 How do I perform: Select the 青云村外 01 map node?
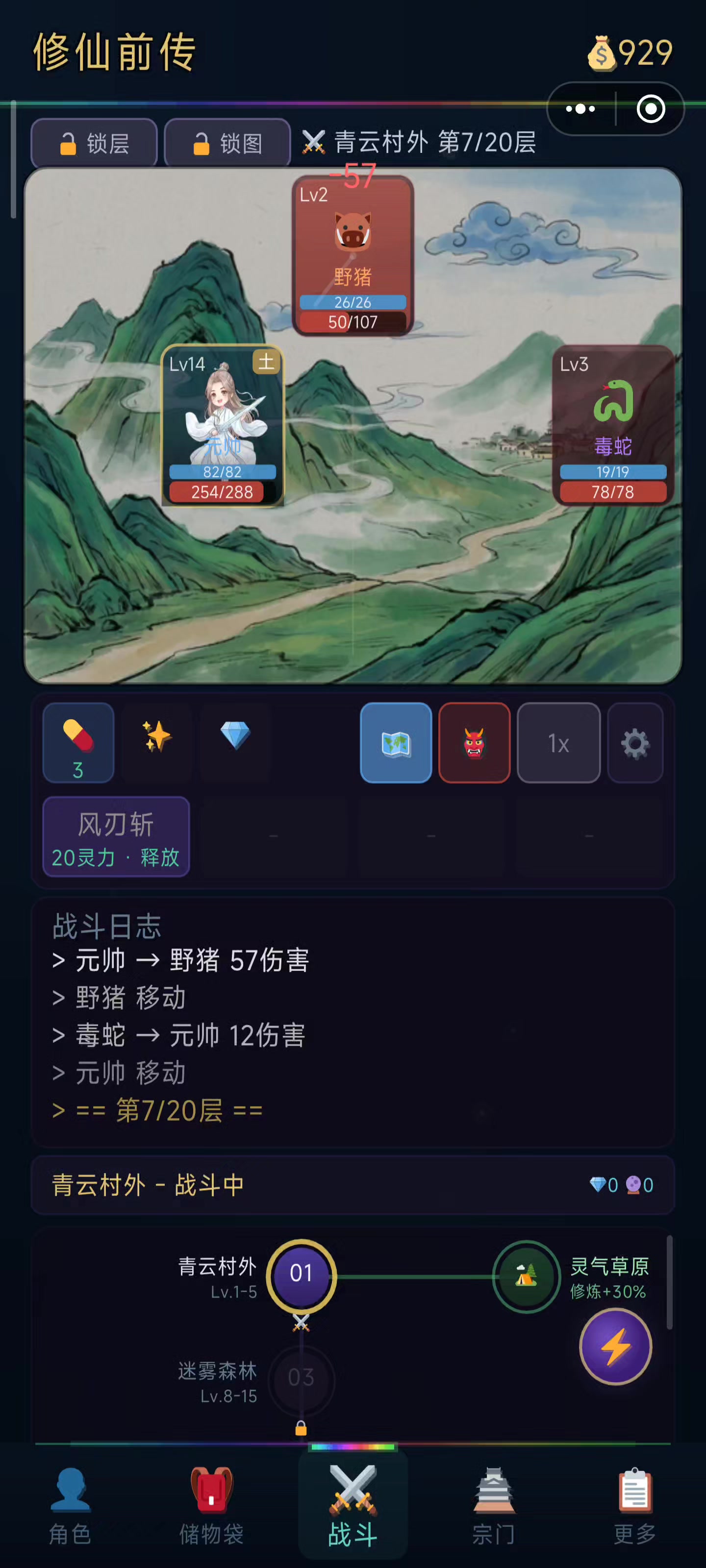[301, 1274]
